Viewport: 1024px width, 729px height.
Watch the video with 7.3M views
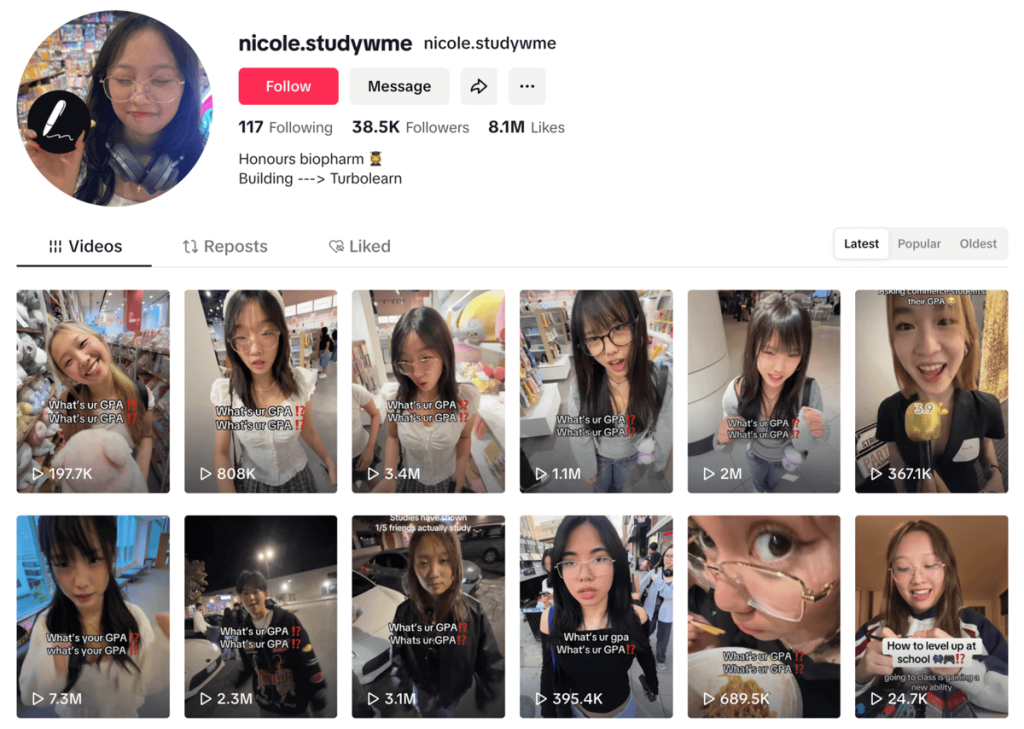93,616
